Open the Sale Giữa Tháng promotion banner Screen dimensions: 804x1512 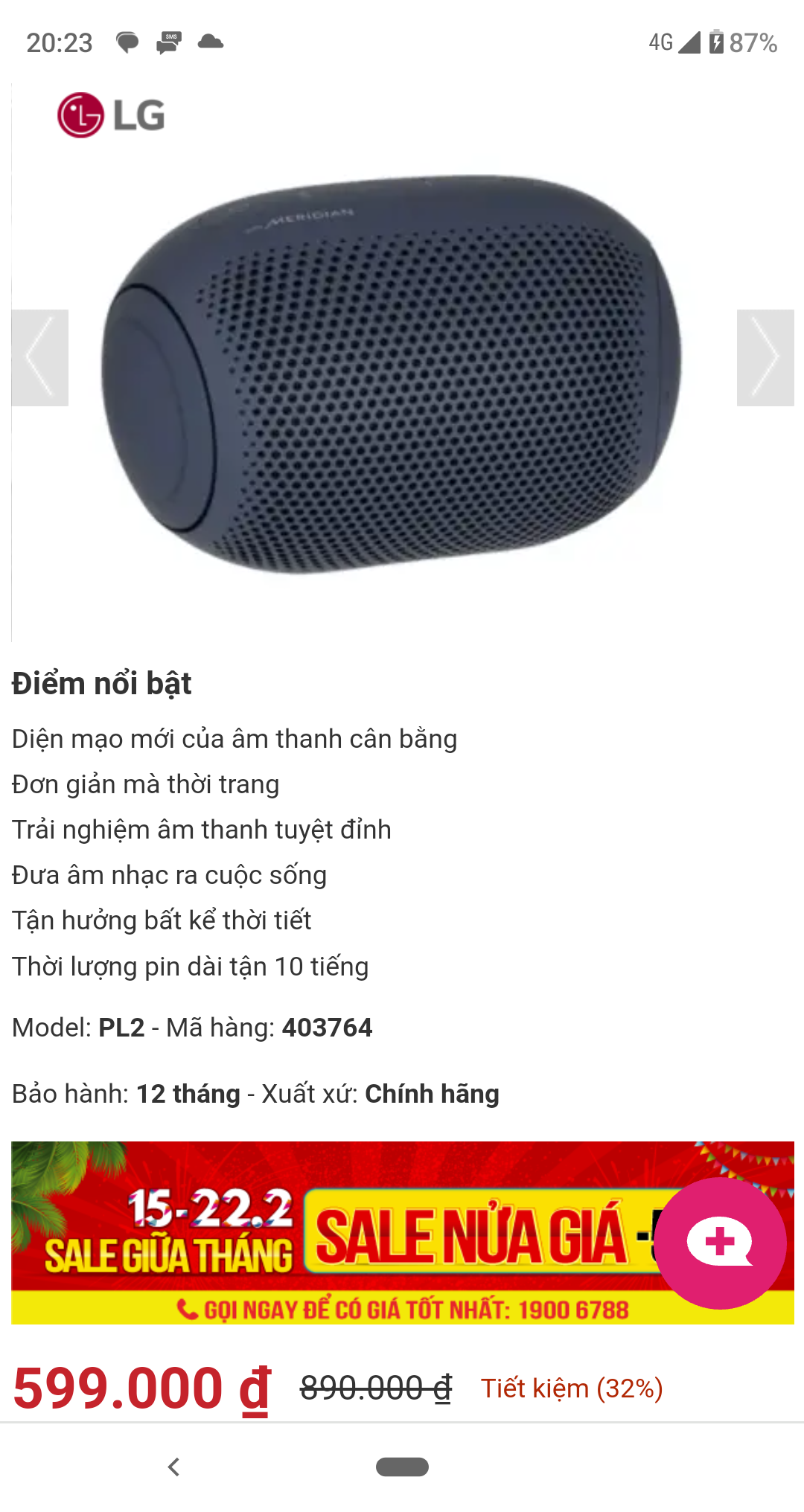point(335,1232)
